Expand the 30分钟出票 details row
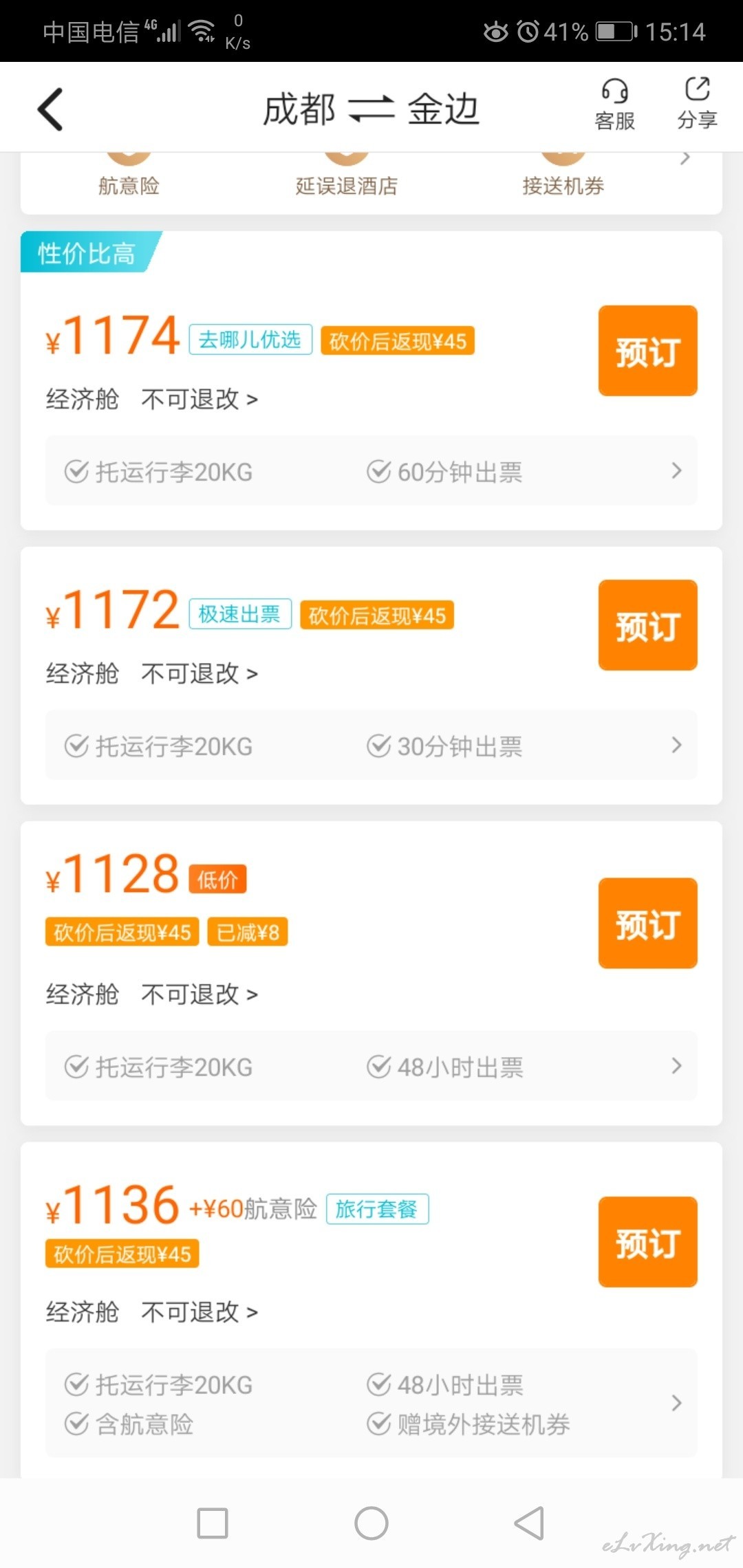This screenshot has height=1568, width=743. click(x=371, y=745)
